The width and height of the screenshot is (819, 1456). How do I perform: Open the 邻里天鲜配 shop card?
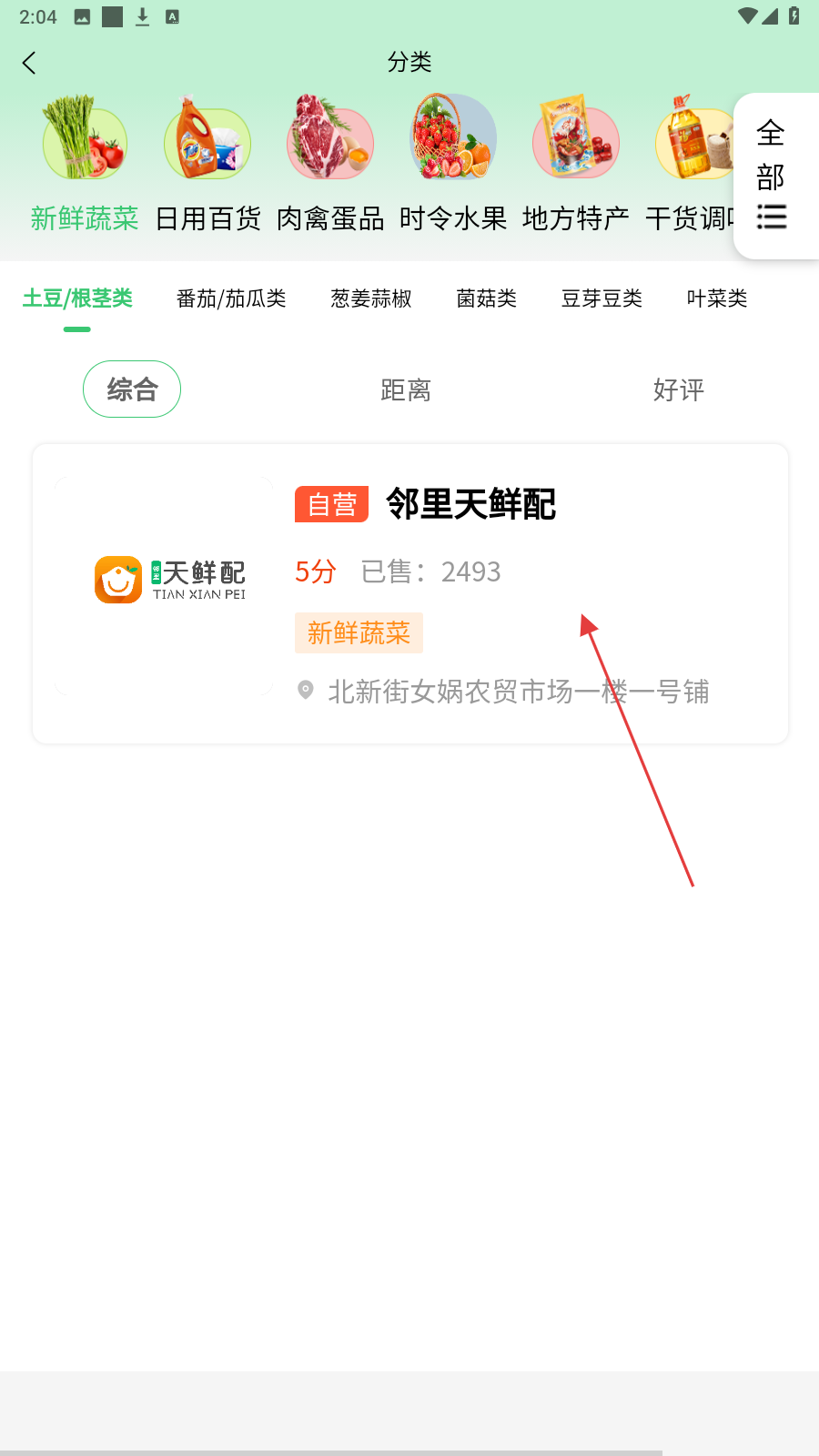coord(409,593)
